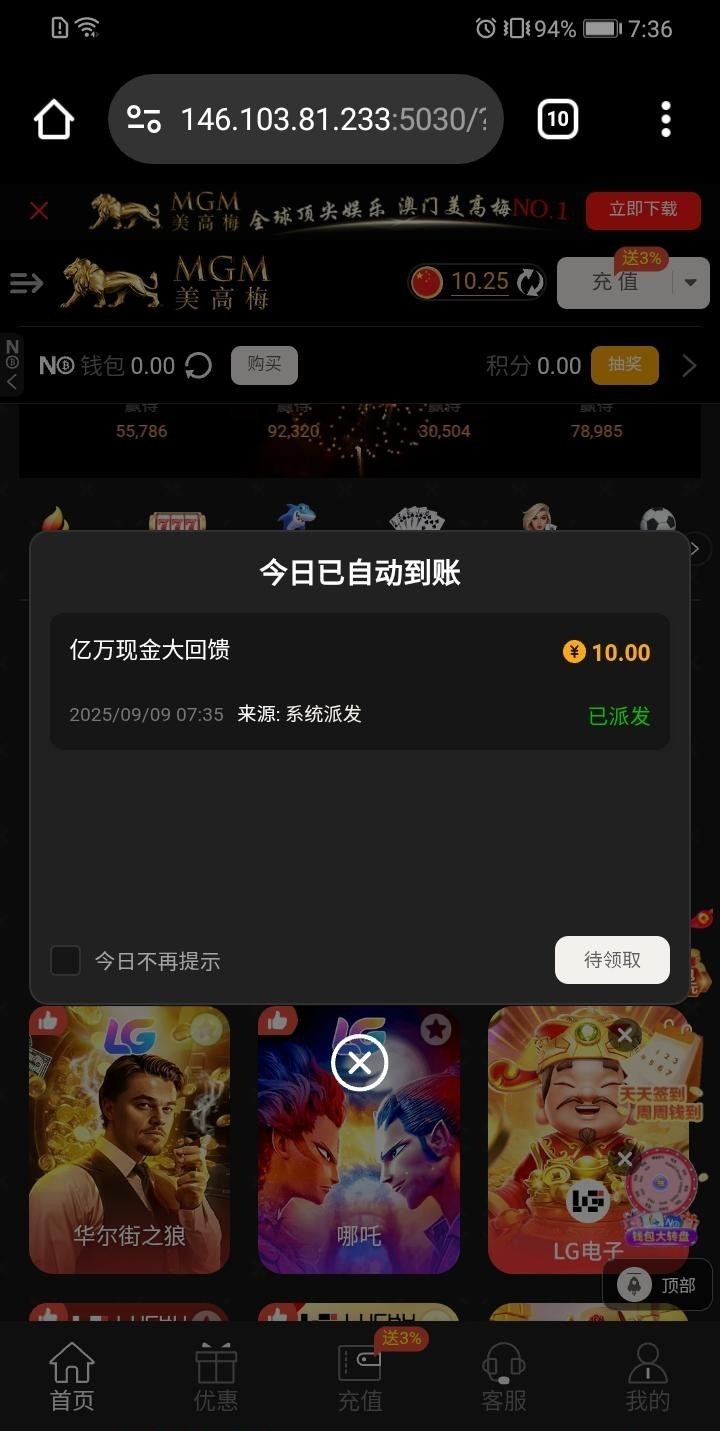720x1431 pixels.
Task: Check the 今日不再提示 checkbox
Action: coord(66,961)
